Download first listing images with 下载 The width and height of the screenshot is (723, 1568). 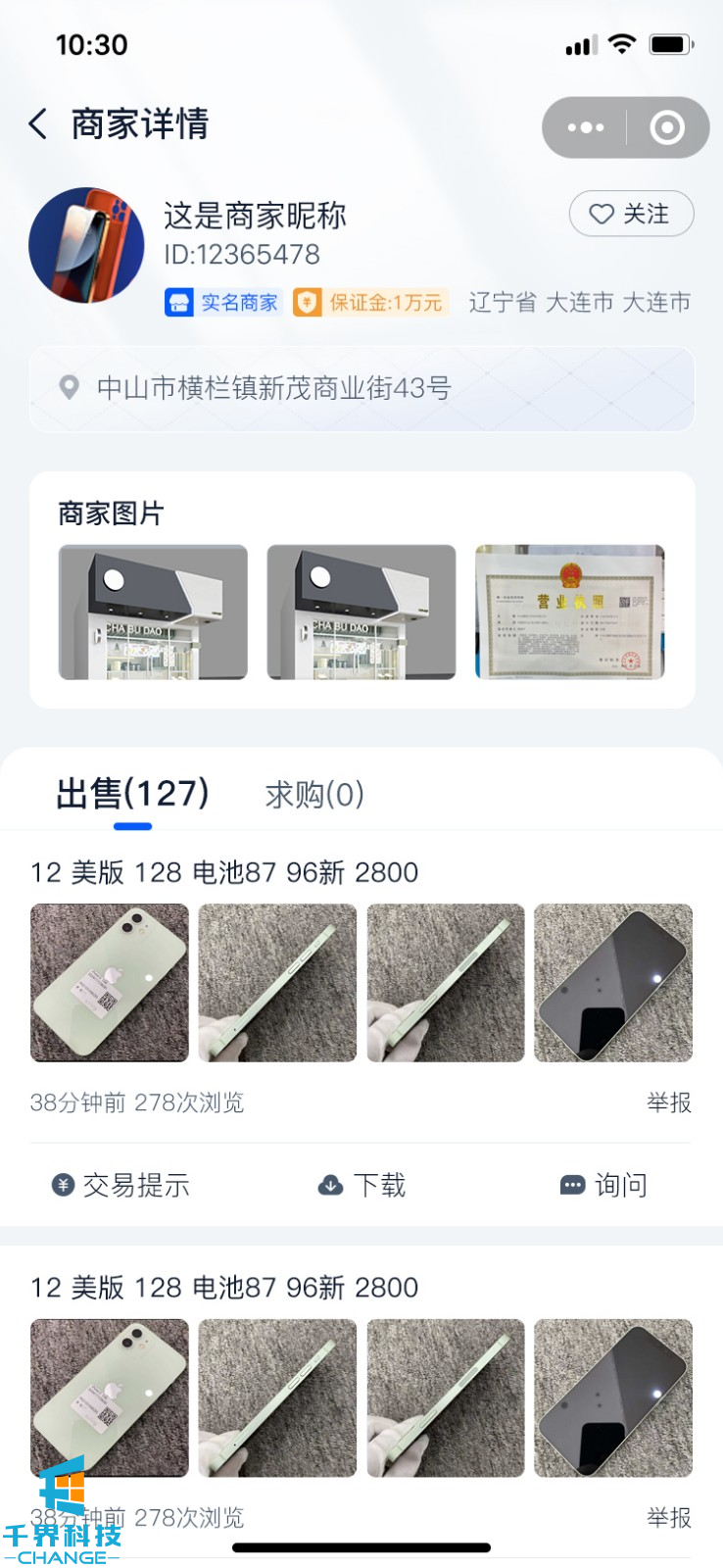pos(362,1185)
